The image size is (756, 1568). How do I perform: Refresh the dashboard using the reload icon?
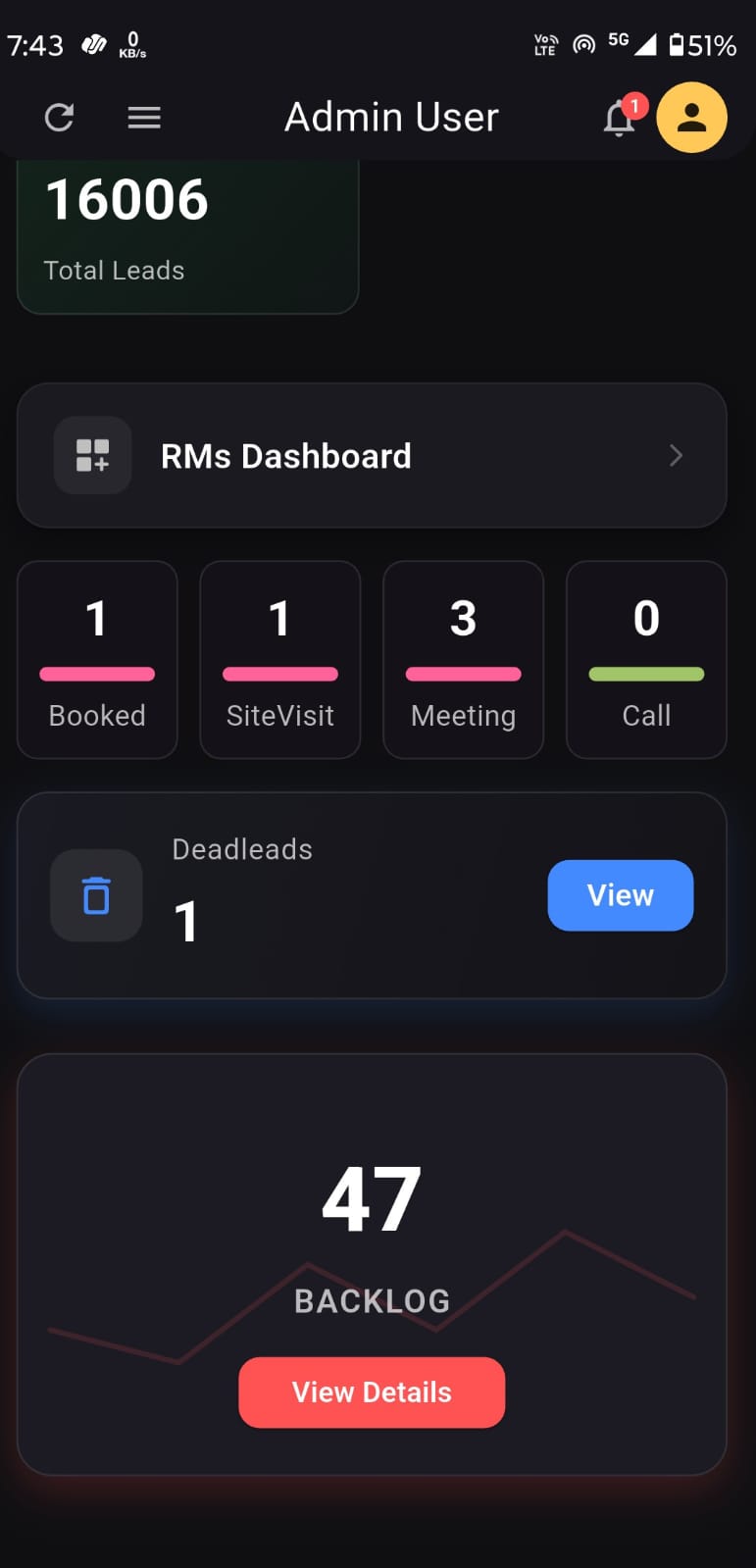(x=59, y=117)
